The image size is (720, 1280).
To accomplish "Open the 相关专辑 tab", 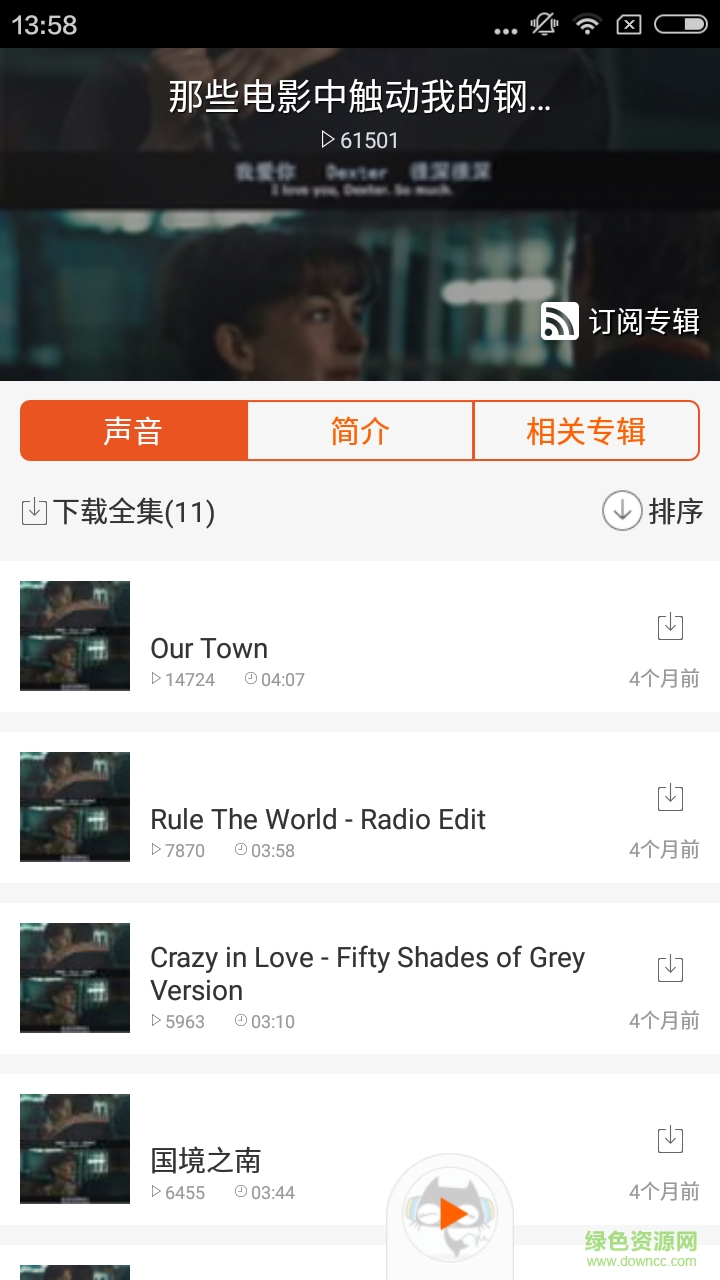I will pyautogui.click(x=586, y=431).
